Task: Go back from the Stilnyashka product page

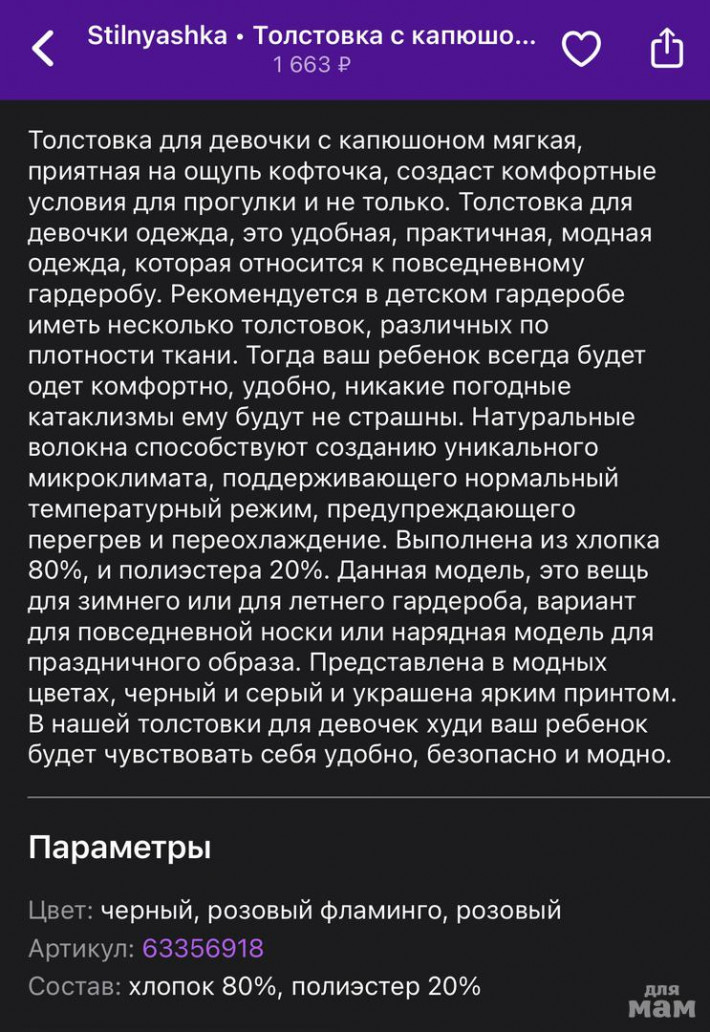Action: (43, 48)
